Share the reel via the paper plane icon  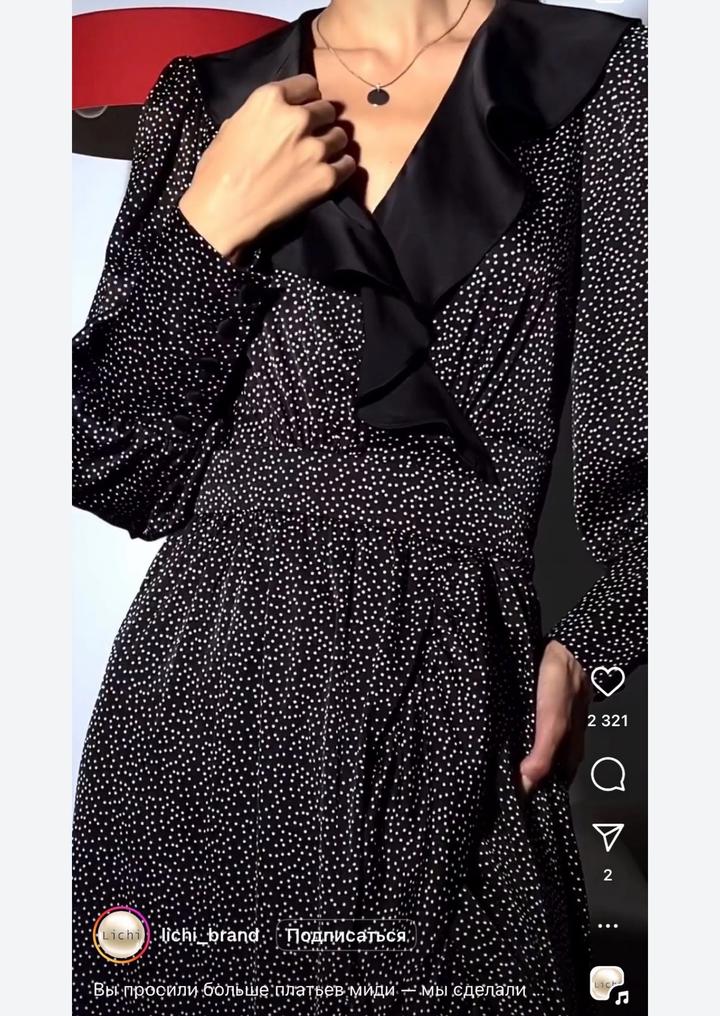pos(608,837)
